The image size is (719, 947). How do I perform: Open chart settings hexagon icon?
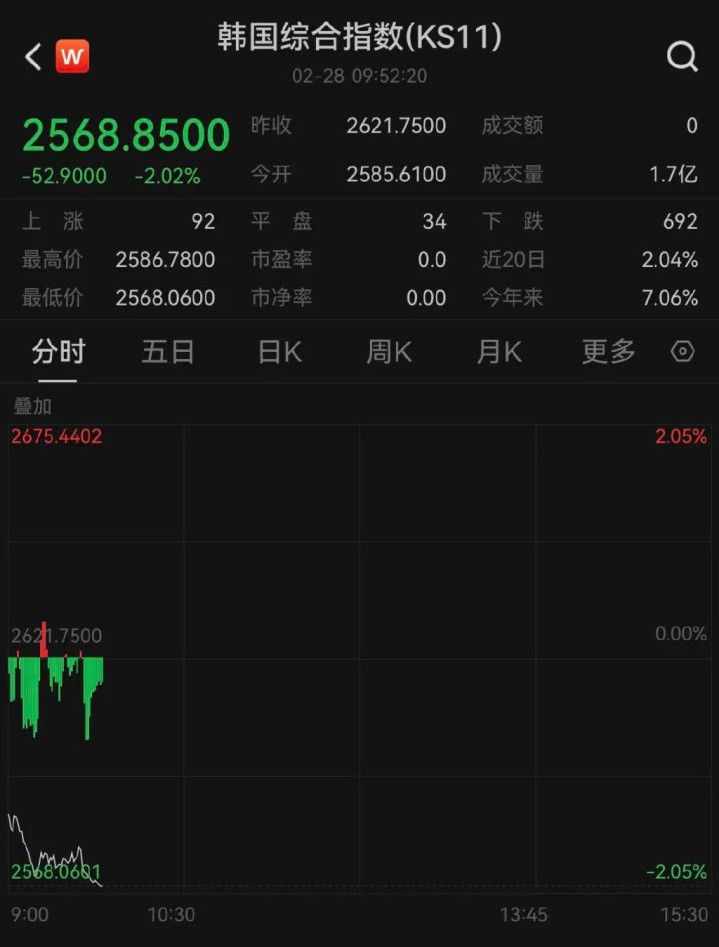[x=683, y=352]
